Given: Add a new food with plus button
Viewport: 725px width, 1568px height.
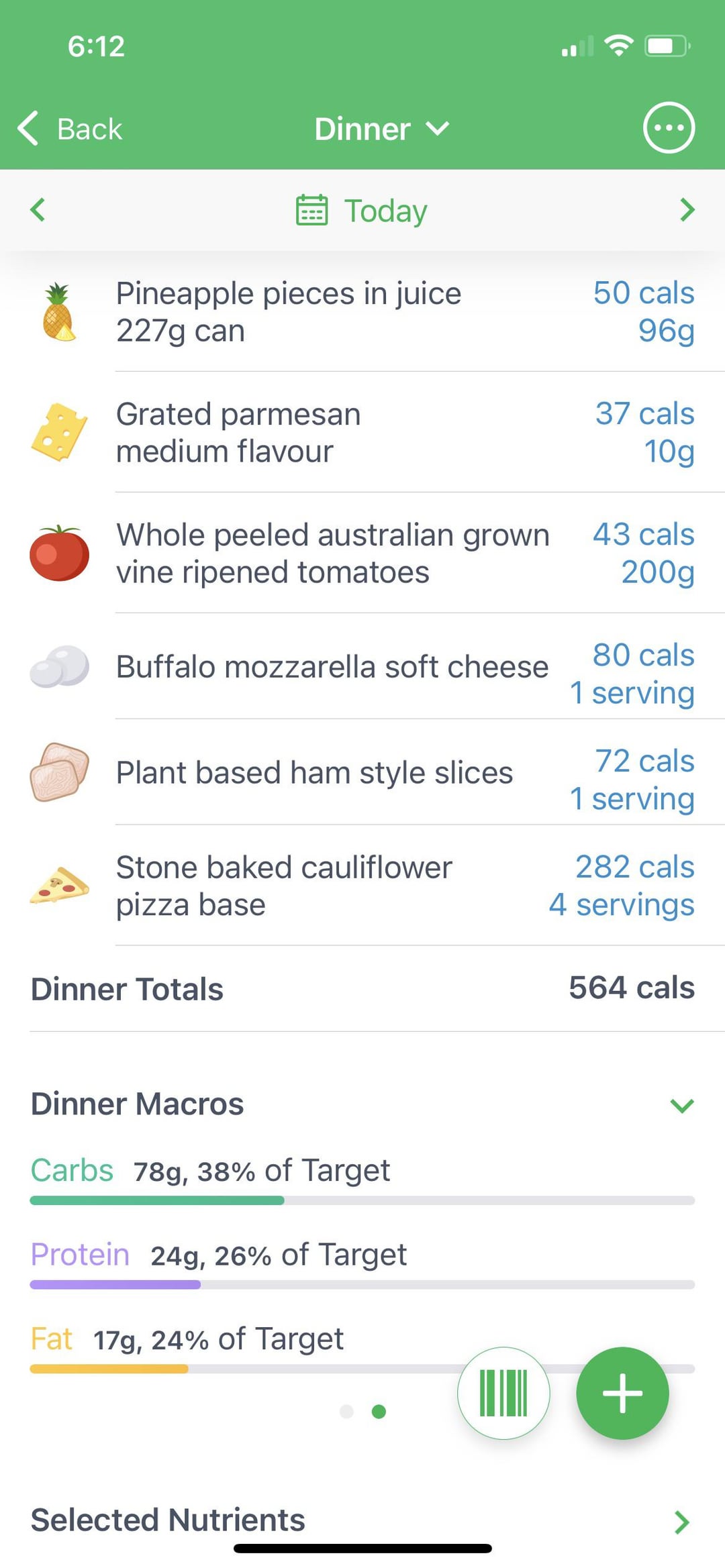Looking at the screenshot, I should (622, 1394).
